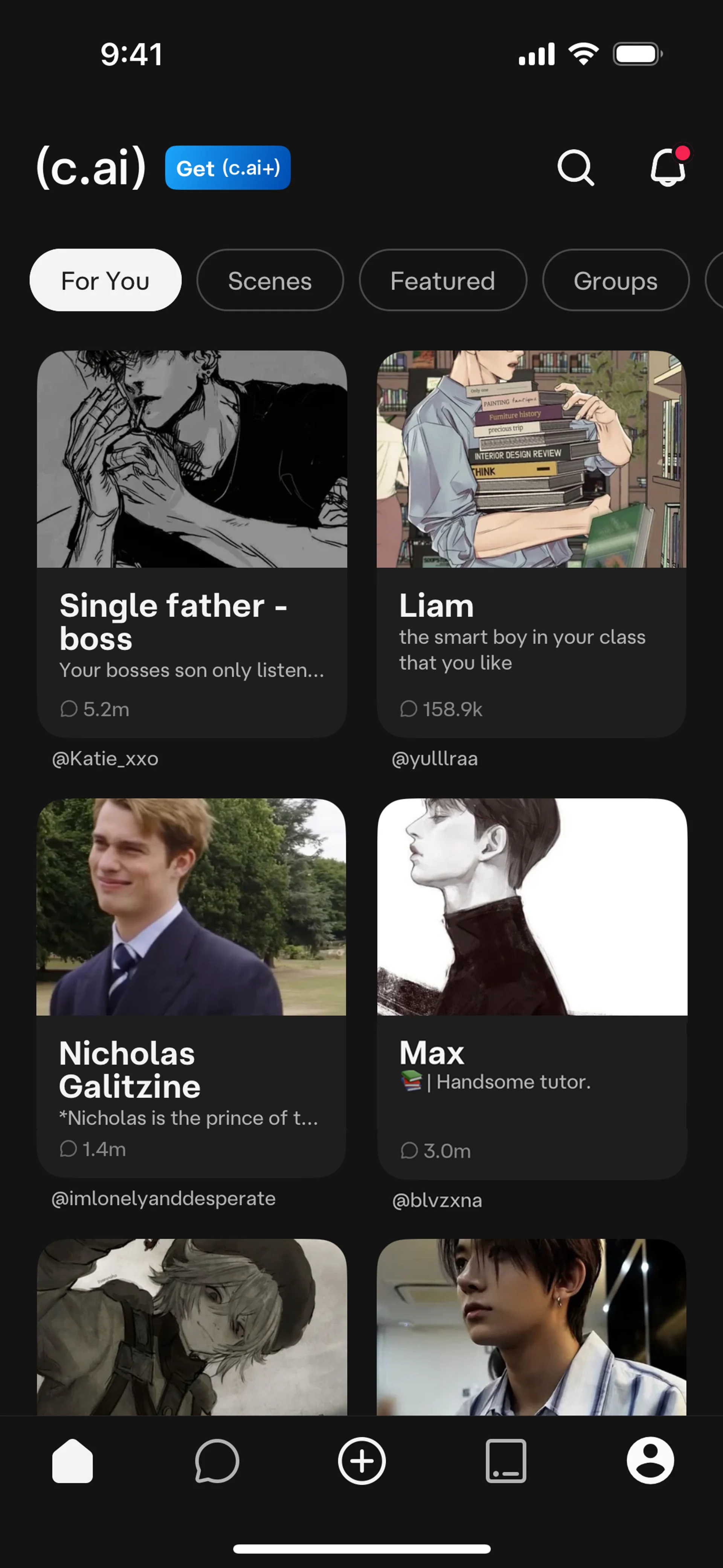View creator @Katie_xxo's profile

click(105, 758)
